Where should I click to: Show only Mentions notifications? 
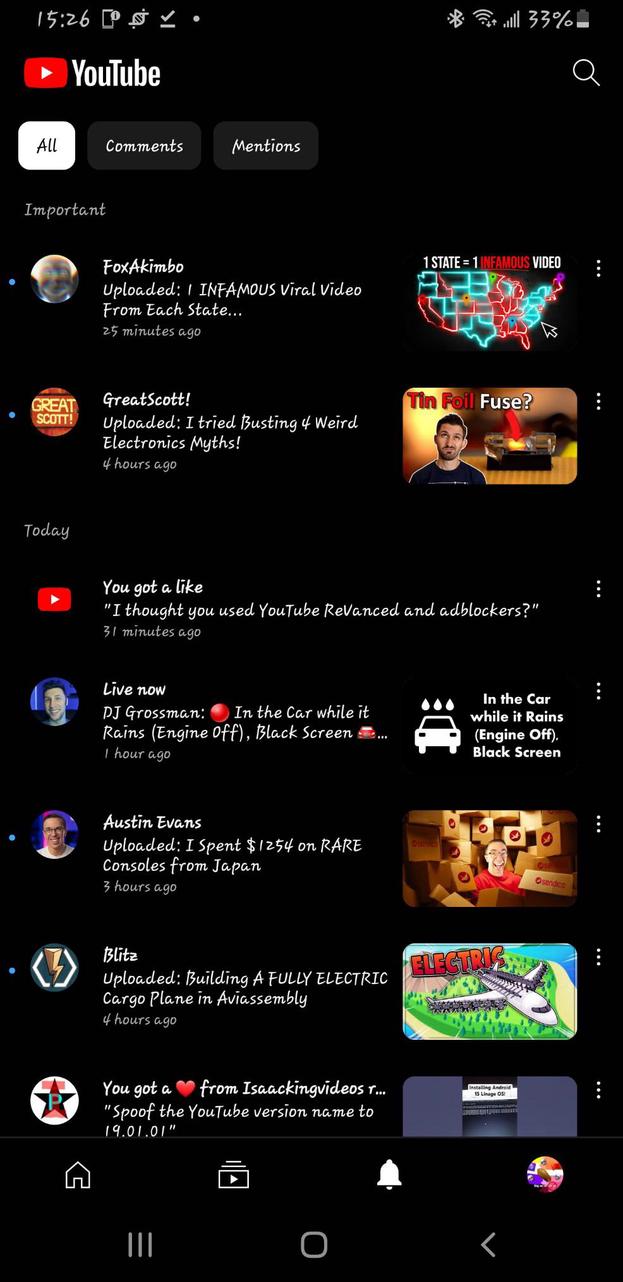(x=266, y=146)
